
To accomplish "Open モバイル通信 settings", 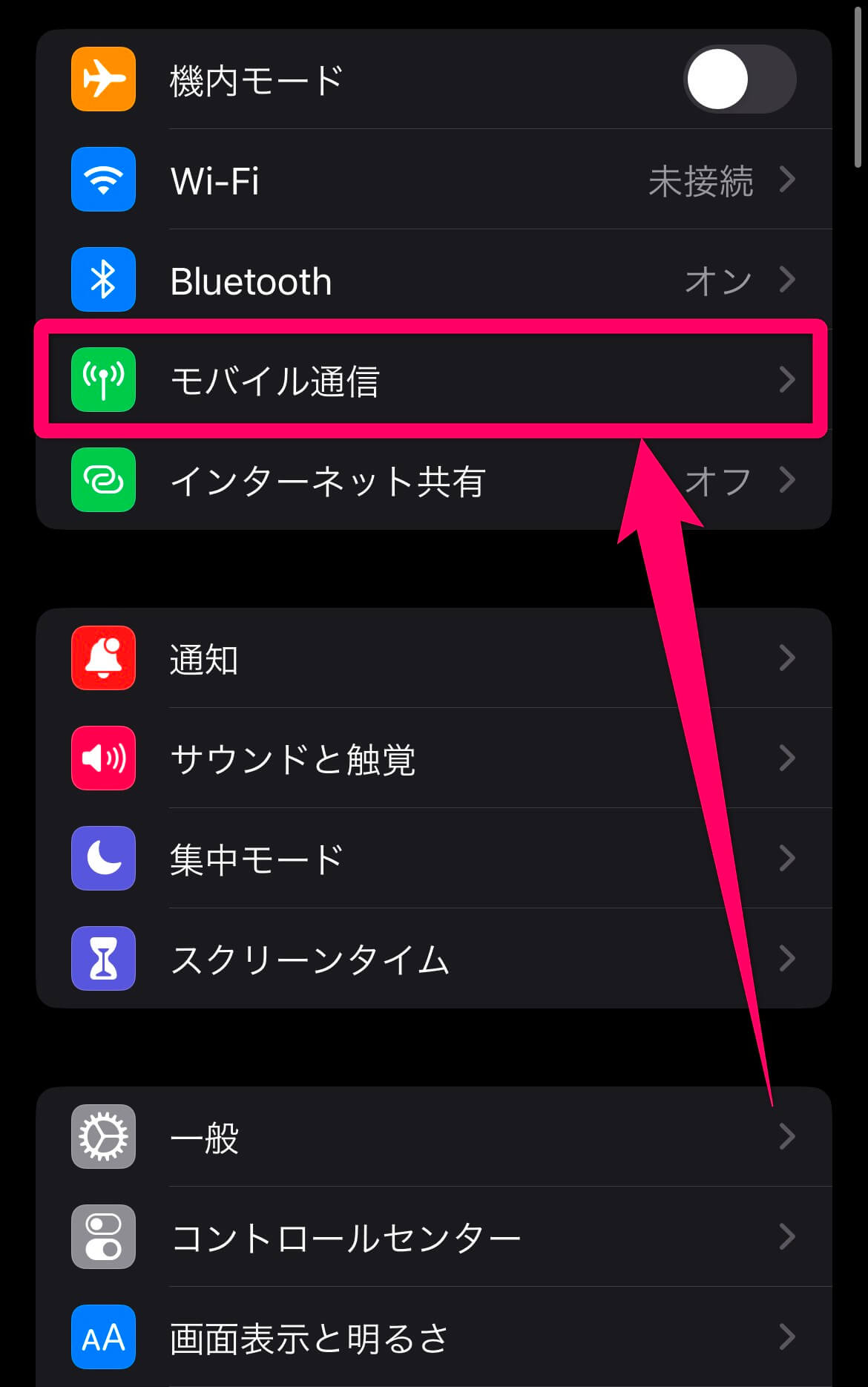I will click(433, 380).
